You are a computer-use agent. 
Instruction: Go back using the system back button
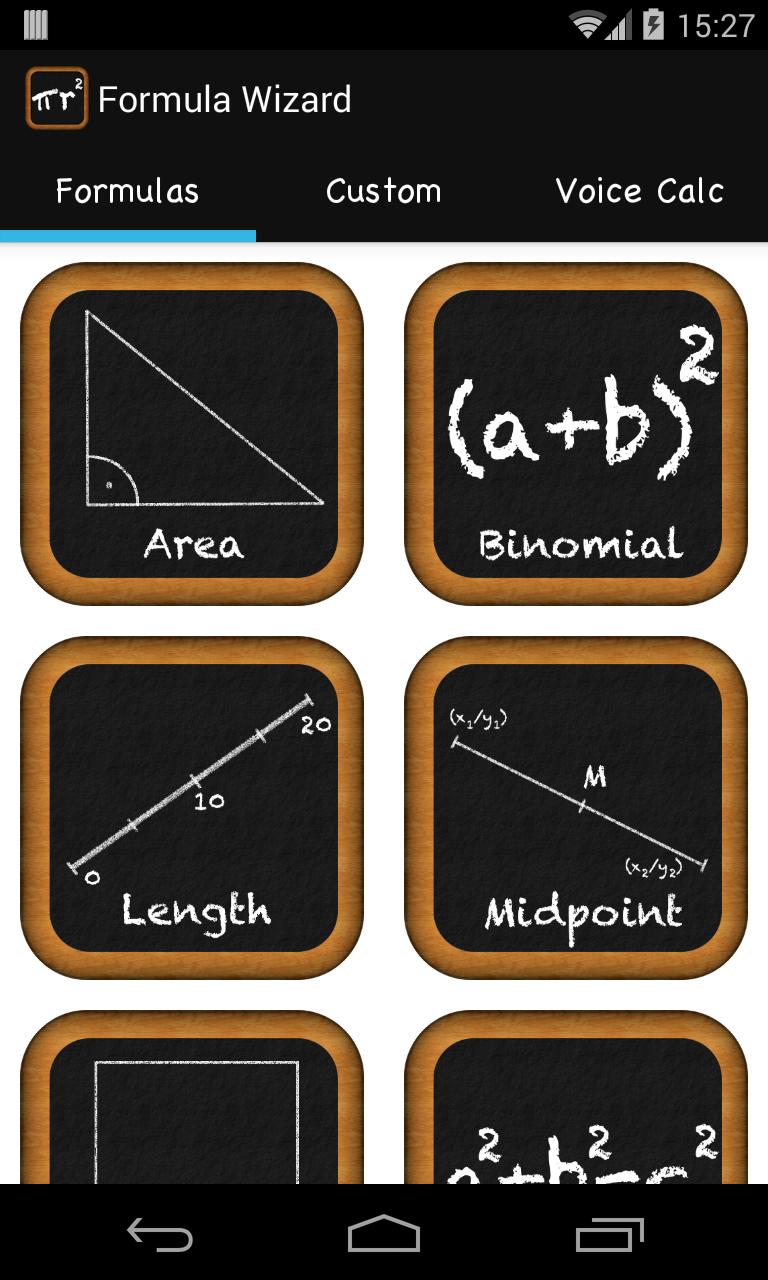click(160, 1234)
